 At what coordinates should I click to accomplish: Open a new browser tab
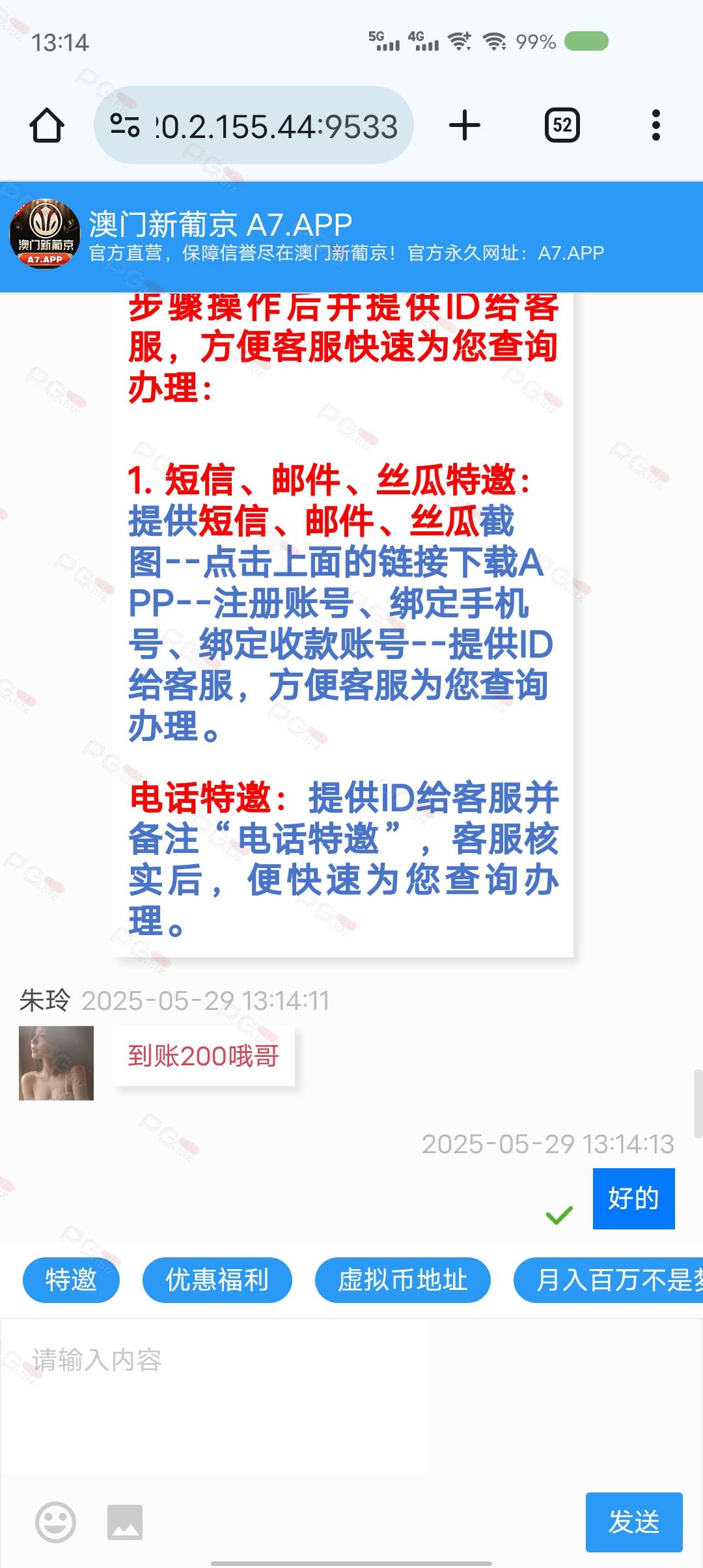pyautogui.click(x=465, y=125)
